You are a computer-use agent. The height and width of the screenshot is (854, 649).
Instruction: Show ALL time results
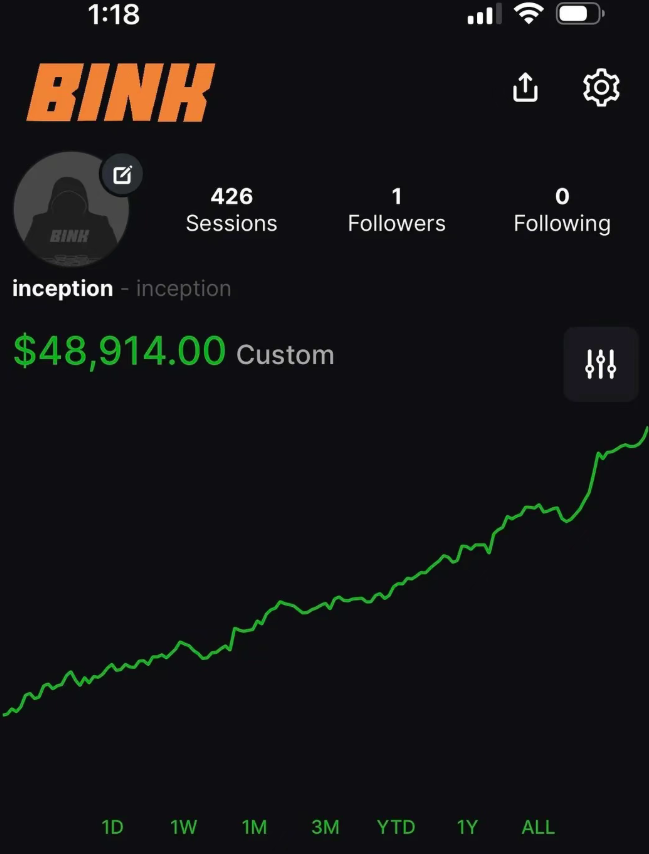538,827
